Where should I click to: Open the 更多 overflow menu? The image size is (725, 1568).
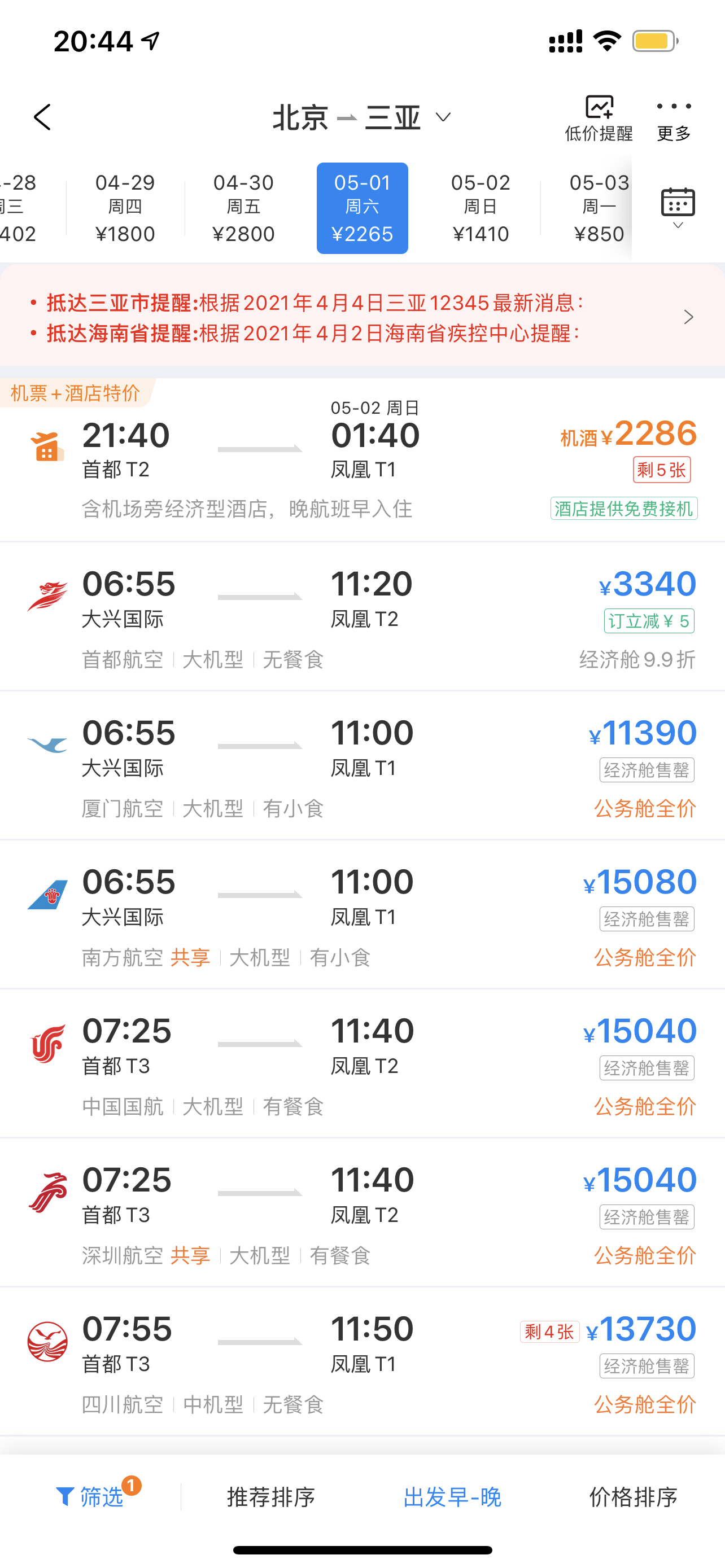673,118
